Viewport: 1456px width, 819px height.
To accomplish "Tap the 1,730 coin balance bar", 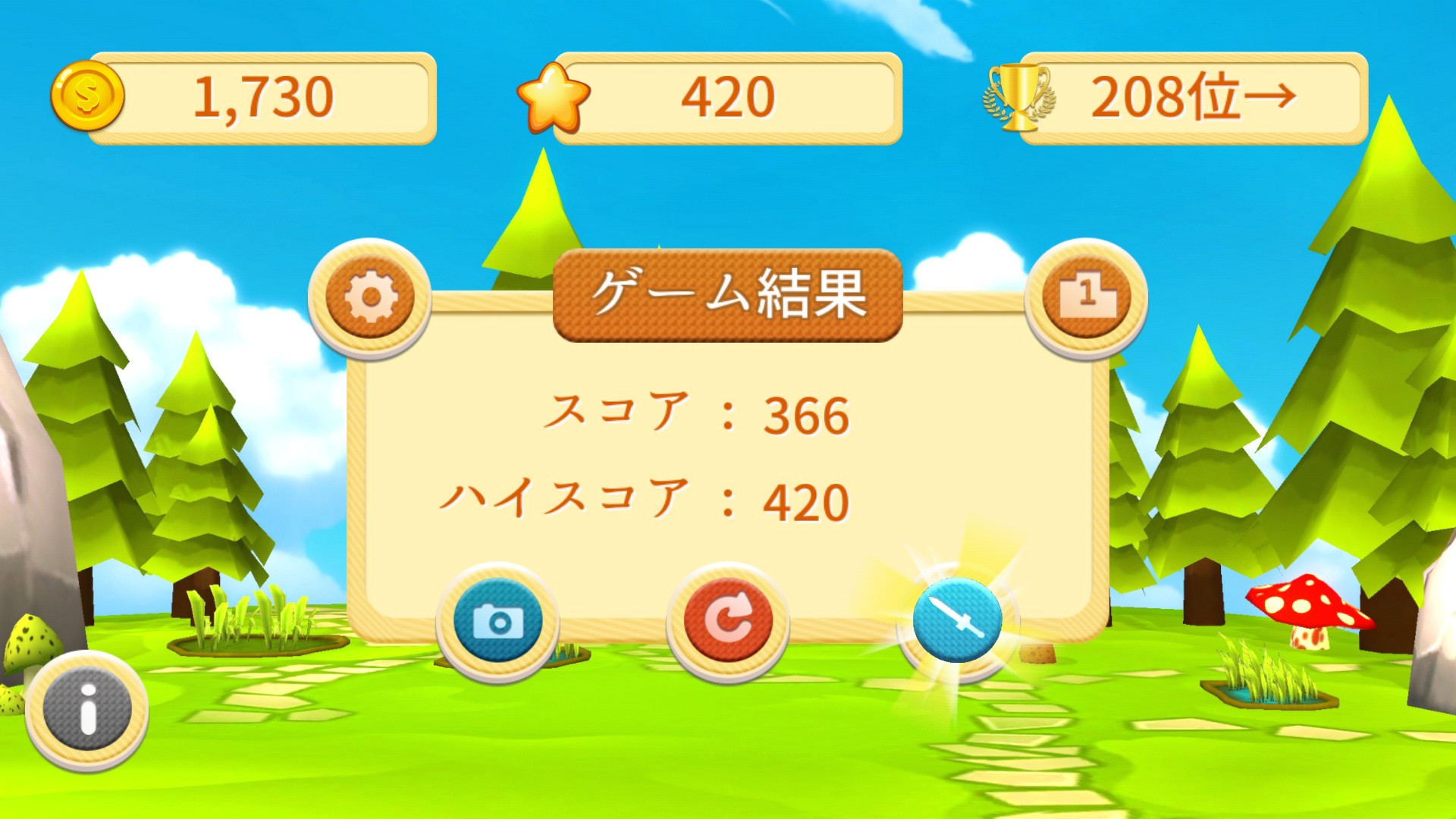I will pos(262,98).
